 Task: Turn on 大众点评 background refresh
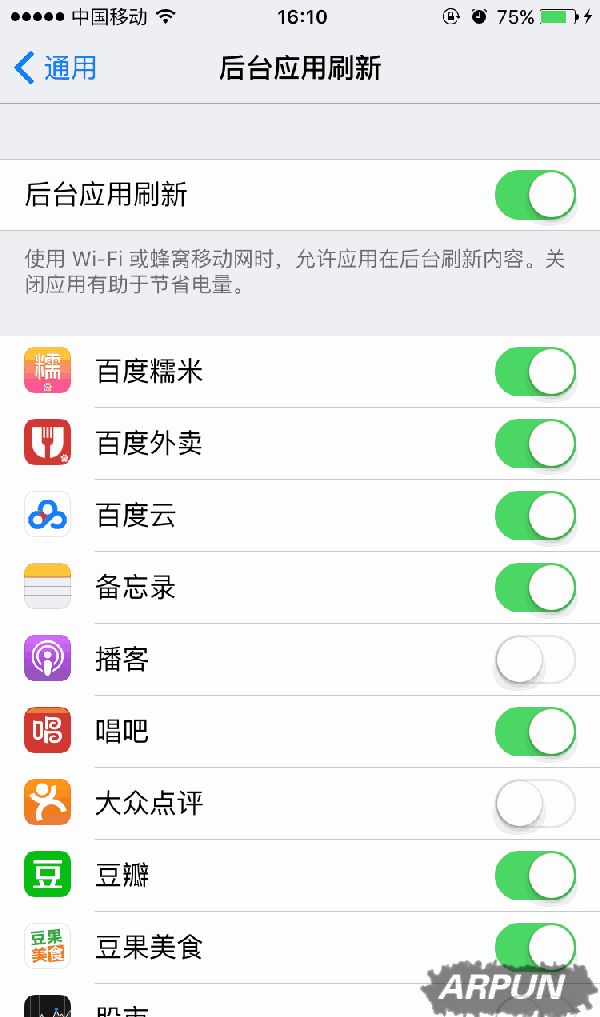(535, 804)
